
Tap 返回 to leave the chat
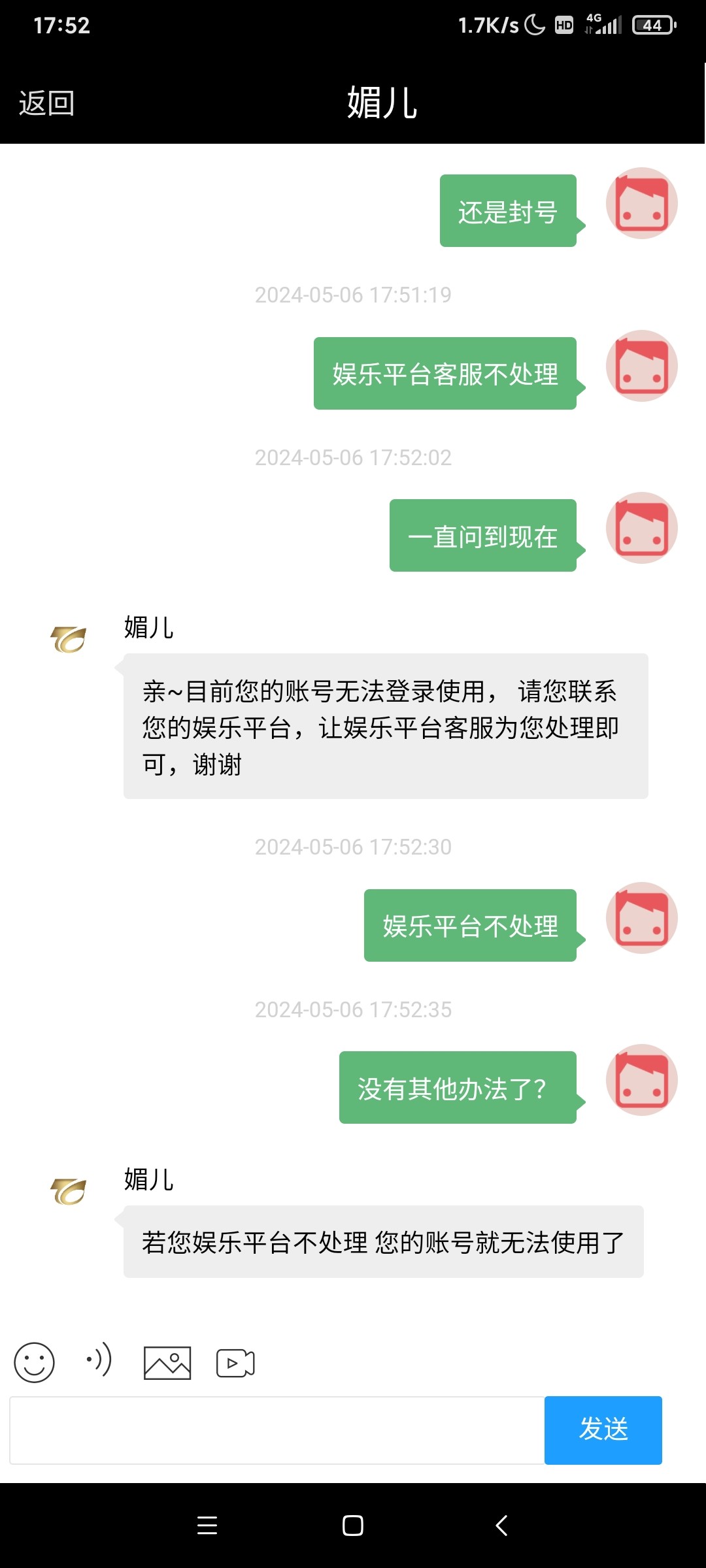pyautogui.click(x=46, y=103)
